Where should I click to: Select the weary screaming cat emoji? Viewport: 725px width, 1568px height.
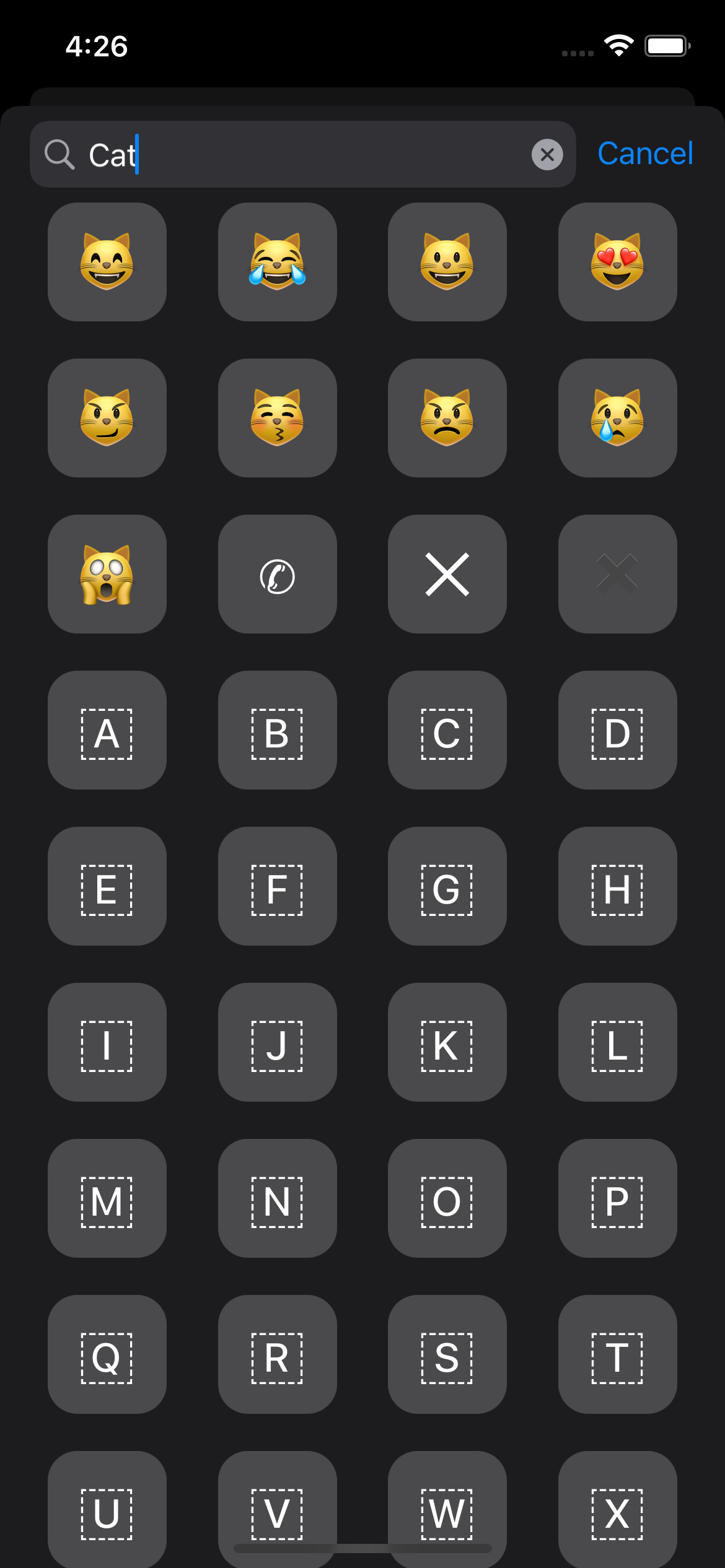coord(107,574)
